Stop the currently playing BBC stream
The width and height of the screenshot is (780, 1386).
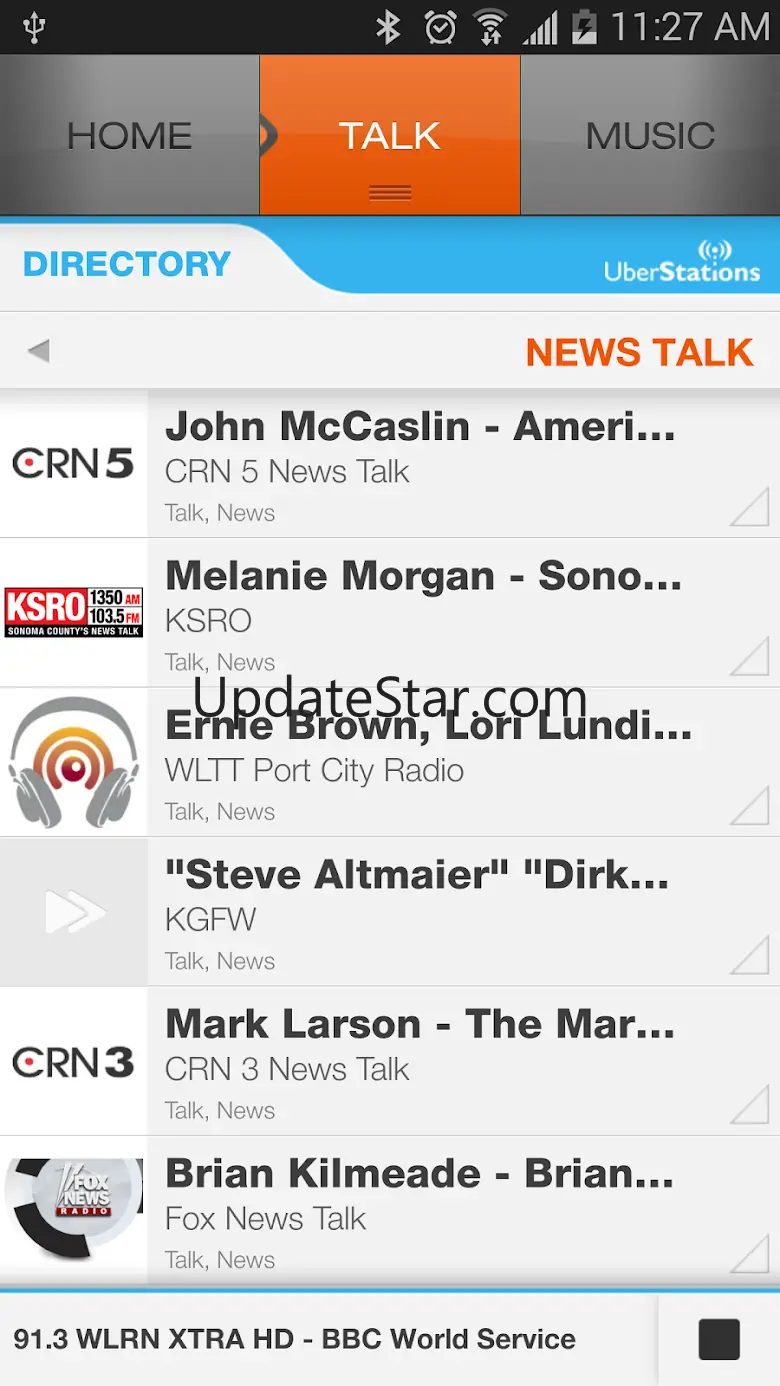[x=719, y=1339]
